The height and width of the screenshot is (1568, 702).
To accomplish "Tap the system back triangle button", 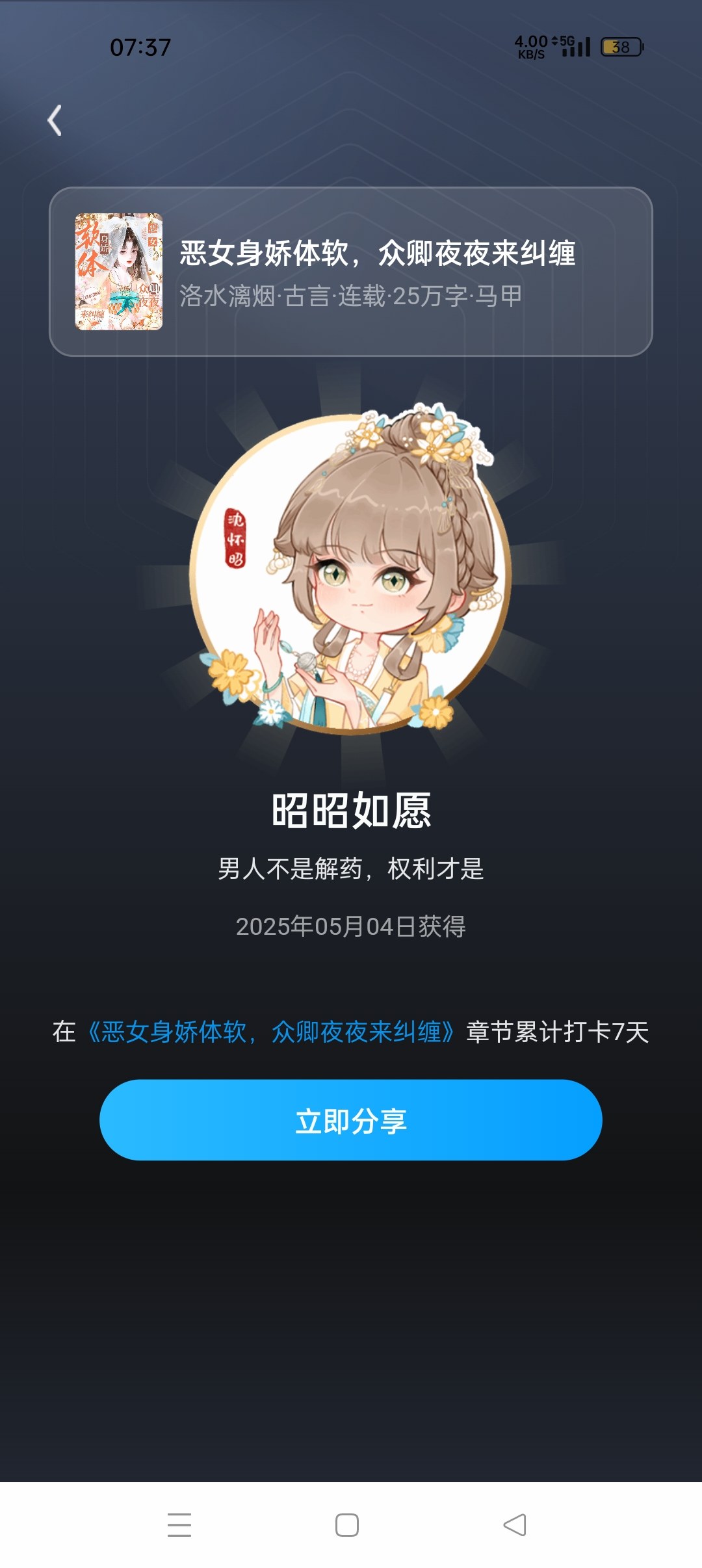I will 515,1524.
